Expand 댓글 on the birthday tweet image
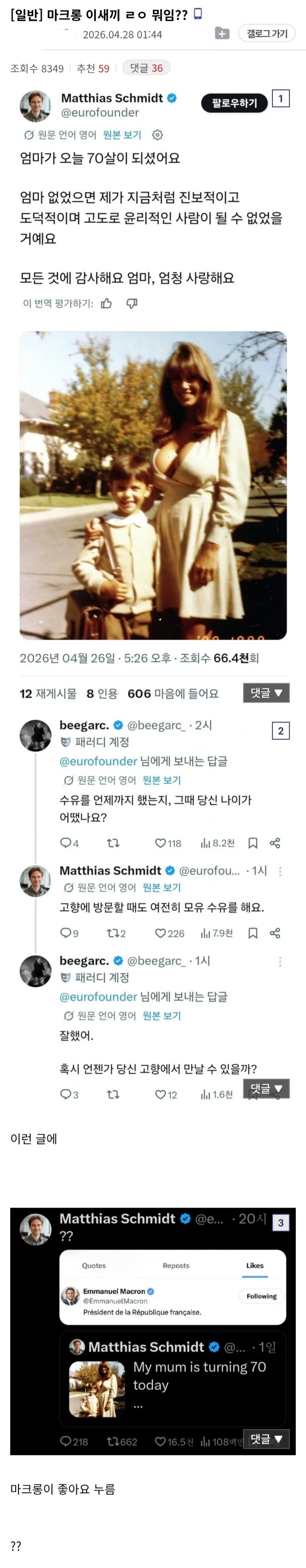 (x=266, y=693)
